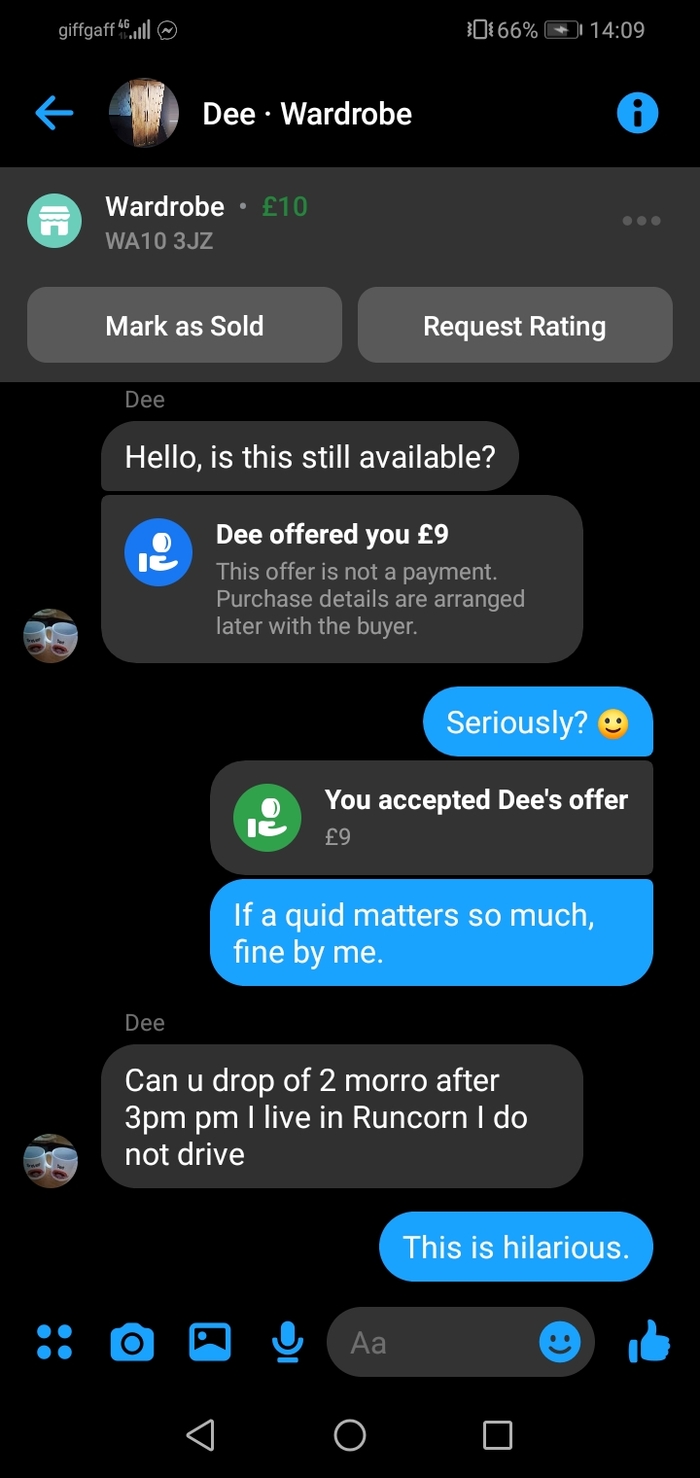The height and width of the screenshot is (1478, 700).
Task: Open more actions grid icon
Action: click(54, 1342)
